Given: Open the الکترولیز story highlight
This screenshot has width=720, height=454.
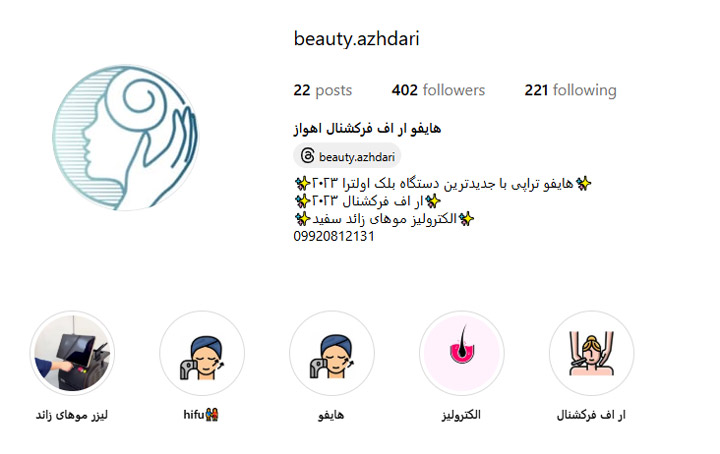Looking at the screenshot, I should tap(462, 353).
